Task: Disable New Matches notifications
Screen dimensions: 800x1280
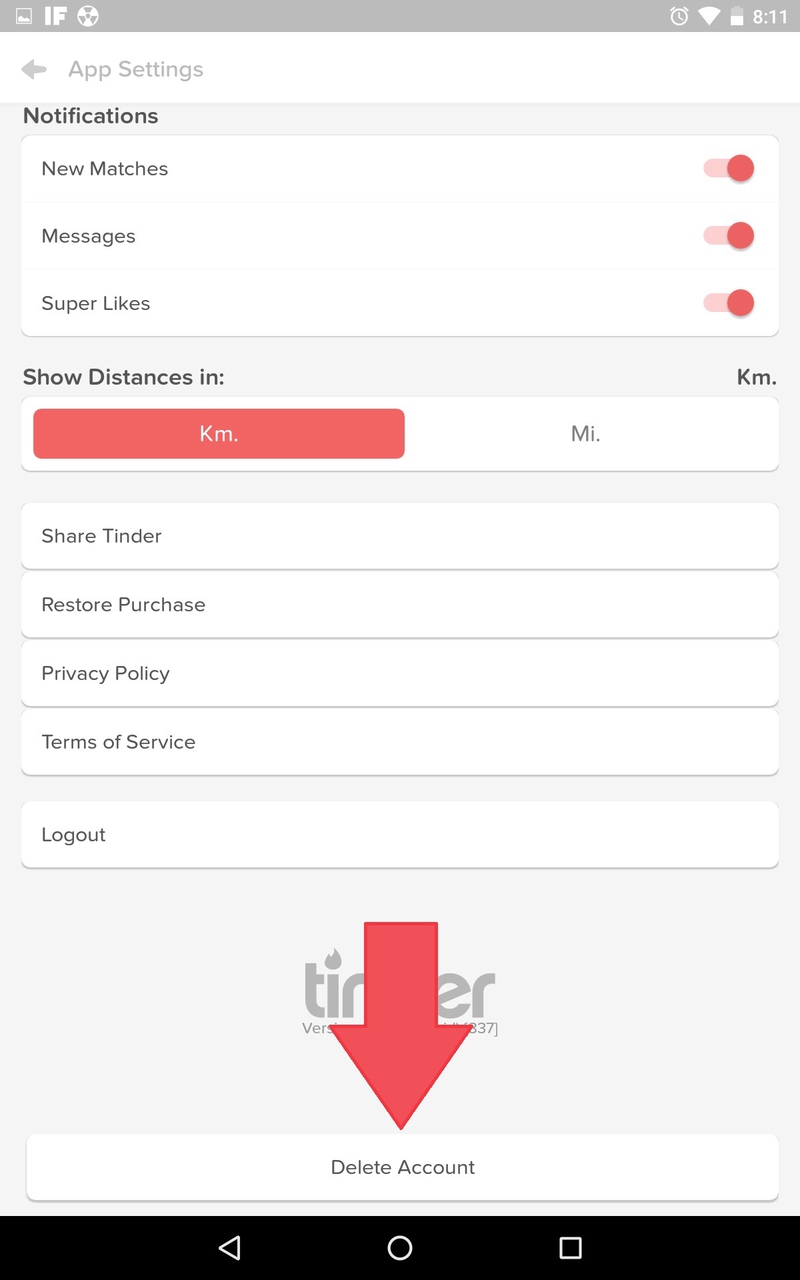Action: (728, 168)
